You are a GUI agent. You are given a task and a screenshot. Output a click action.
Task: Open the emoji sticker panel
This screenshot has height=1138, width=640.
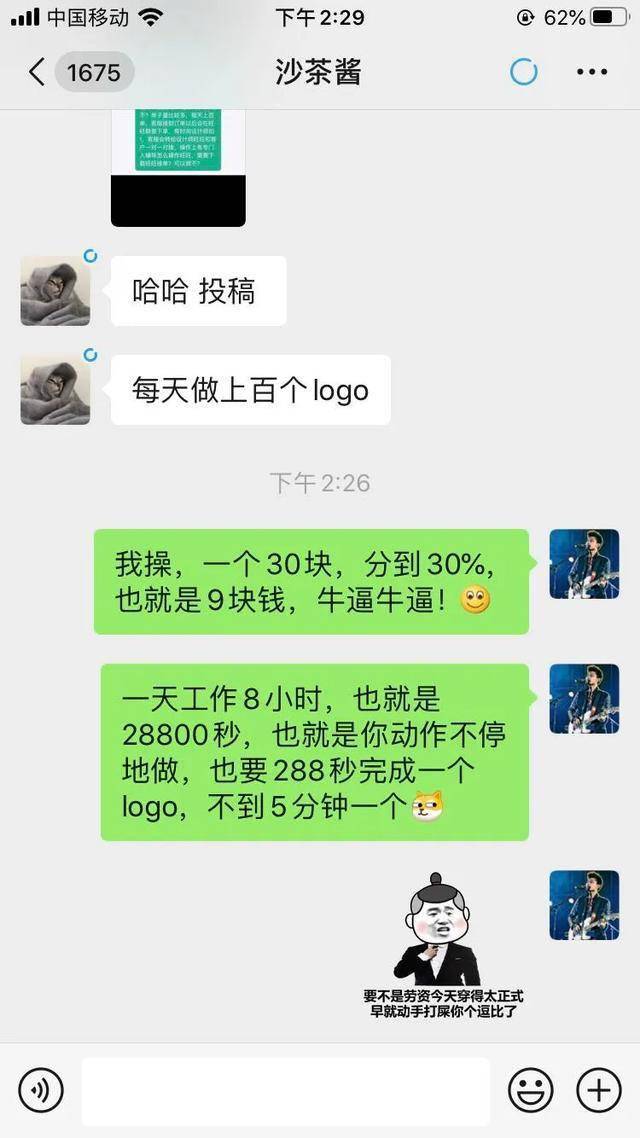point(530,1090)
